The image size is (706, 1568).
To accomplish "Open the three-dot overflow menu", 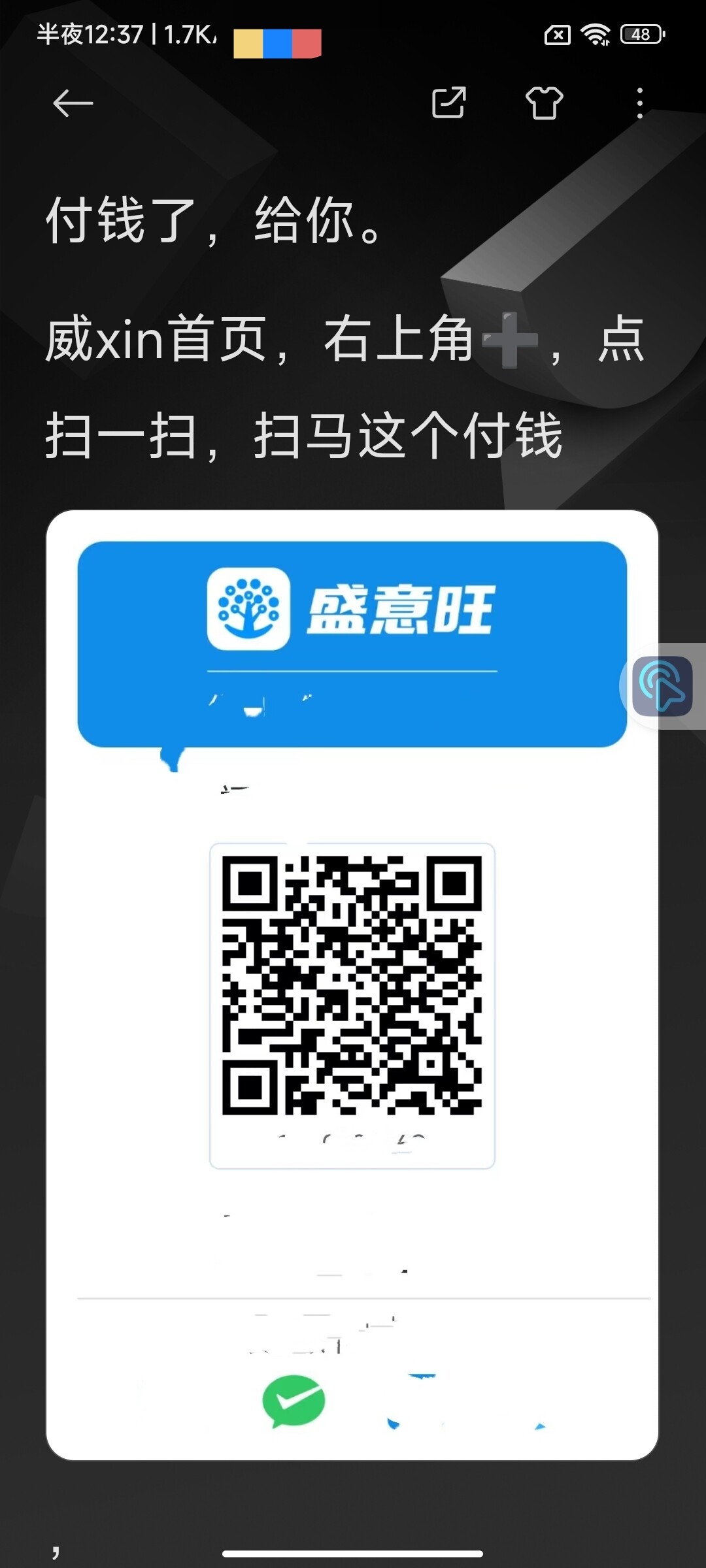I will [640, 103].
